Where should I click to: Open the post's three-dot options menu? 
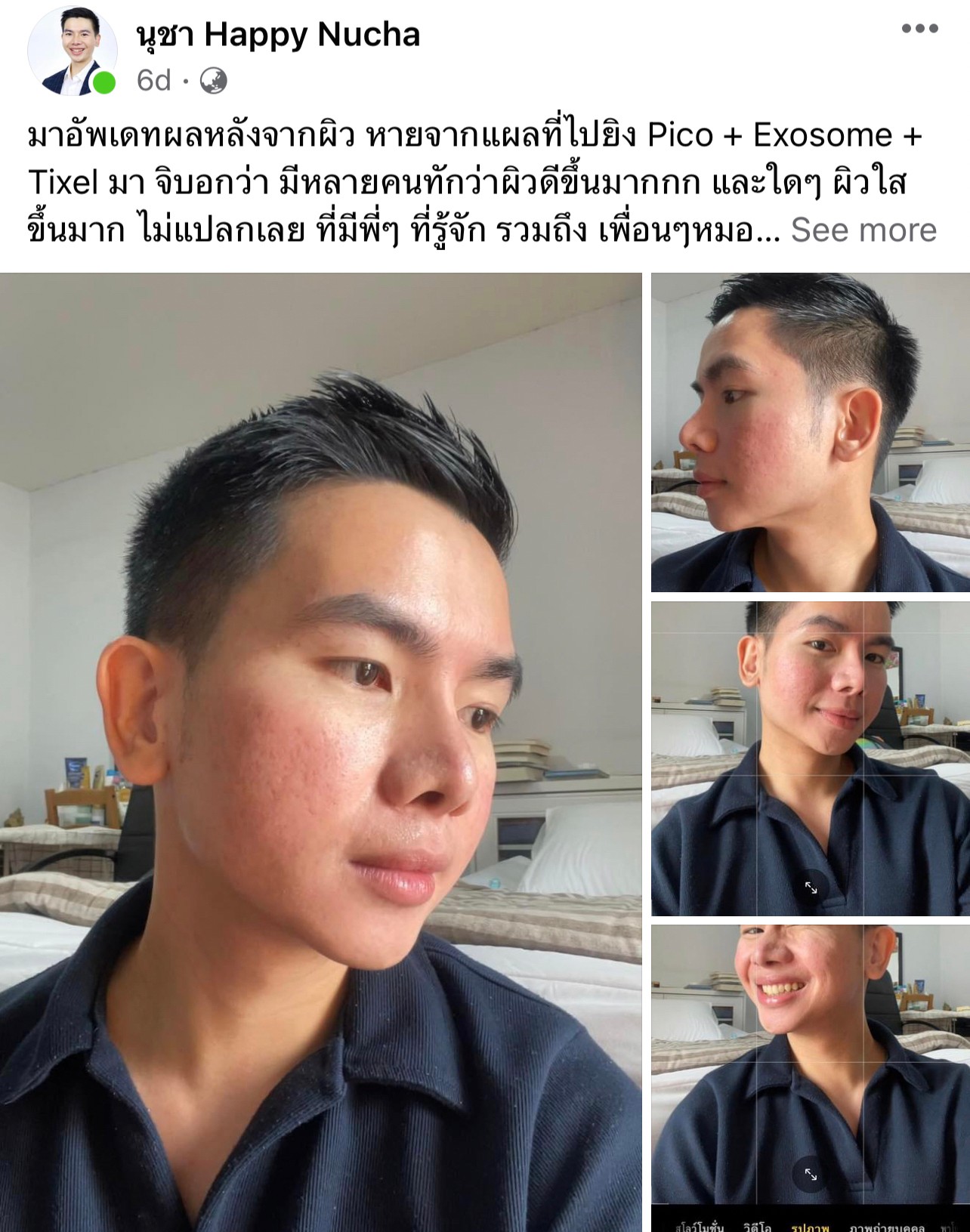919,30
